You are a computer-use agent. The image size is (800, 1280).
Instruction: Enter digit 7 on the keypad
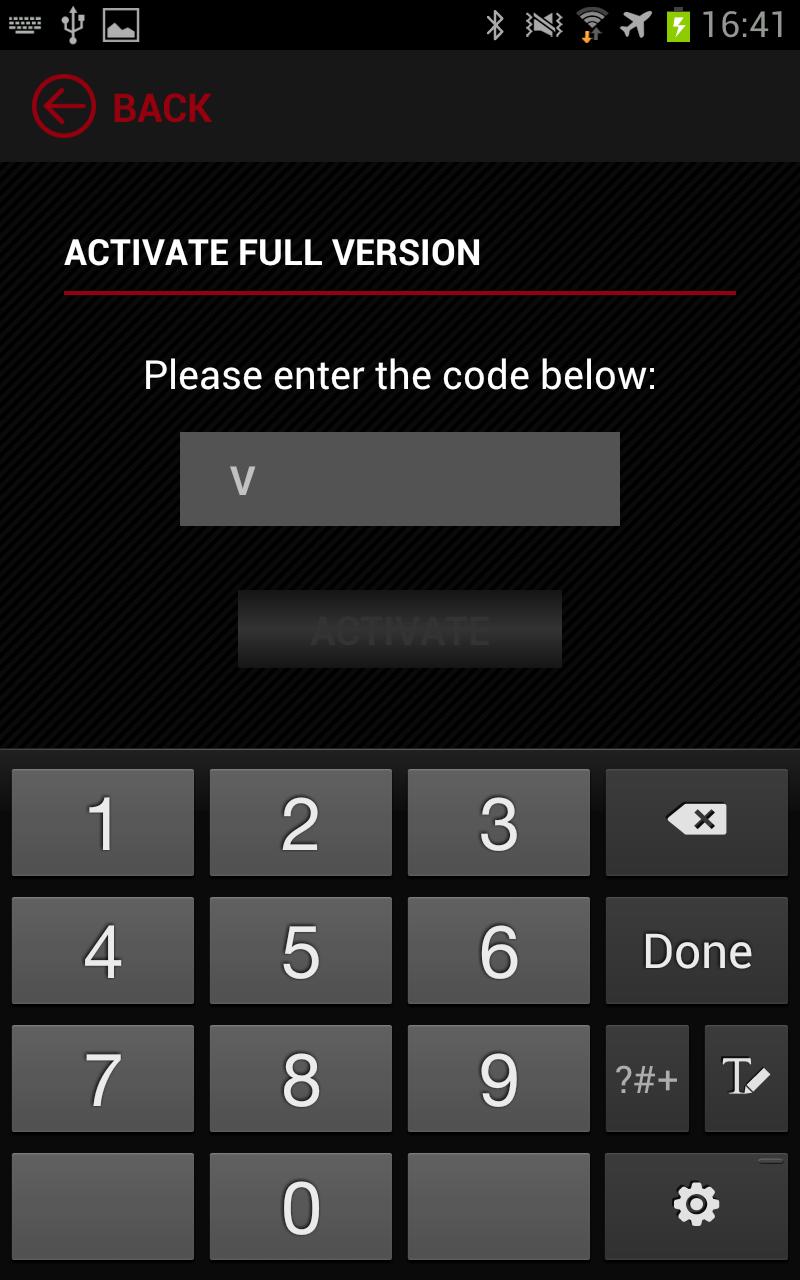coord(103,1079)
